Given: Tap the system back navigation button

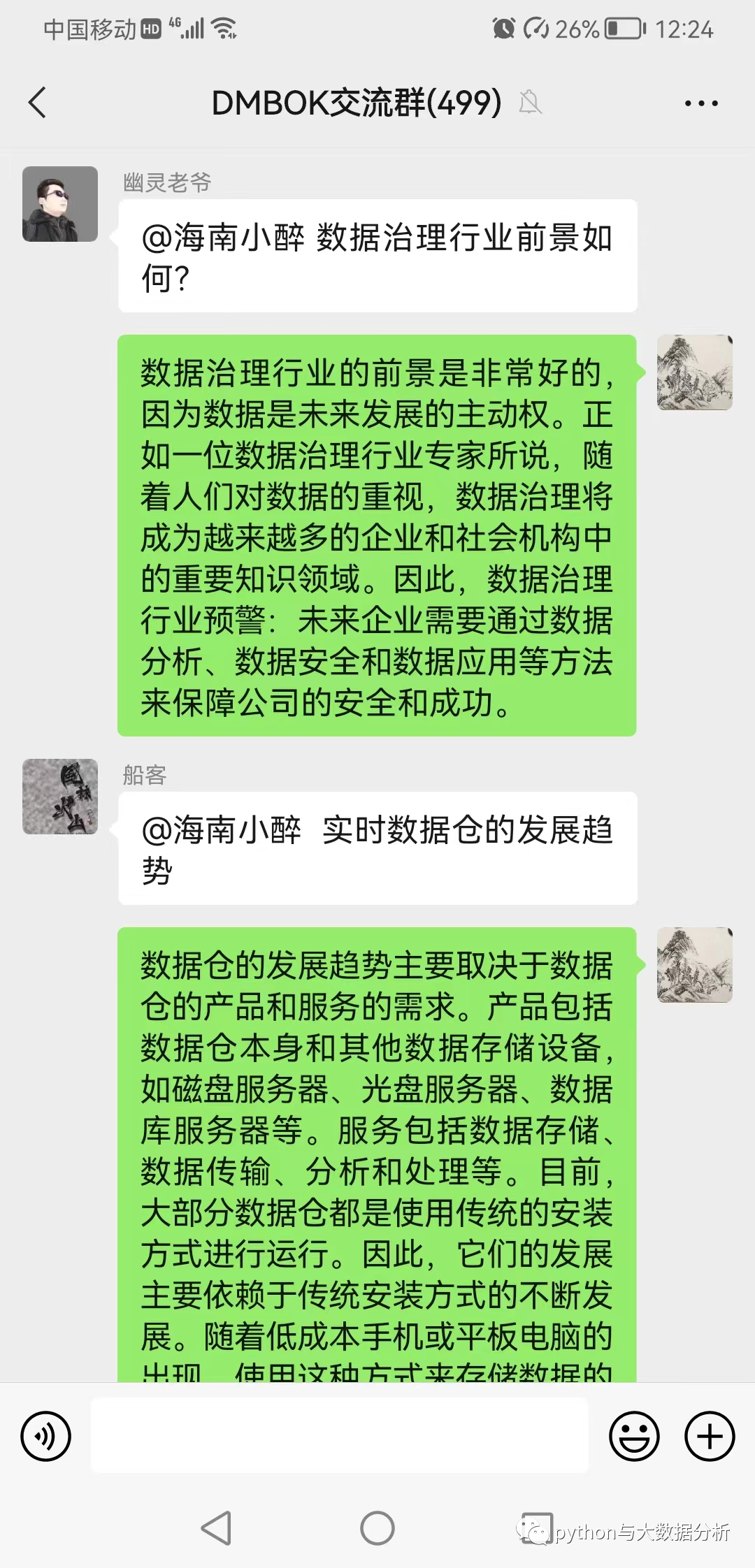Looking at the screenshot, I should coord(217,1528).
